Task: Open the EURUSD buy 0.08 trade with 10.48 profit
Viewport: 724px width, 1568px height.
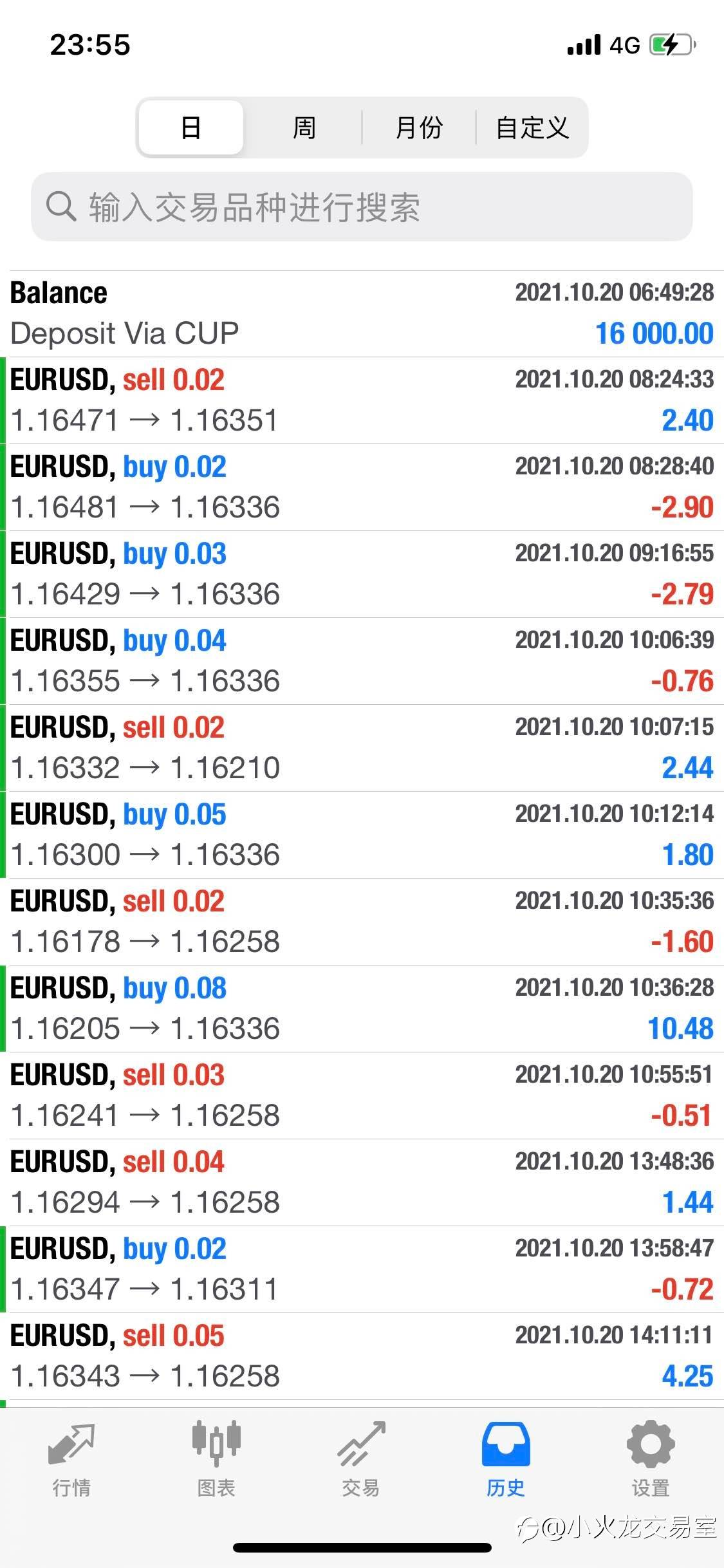Action: [x=362, y=1009]
